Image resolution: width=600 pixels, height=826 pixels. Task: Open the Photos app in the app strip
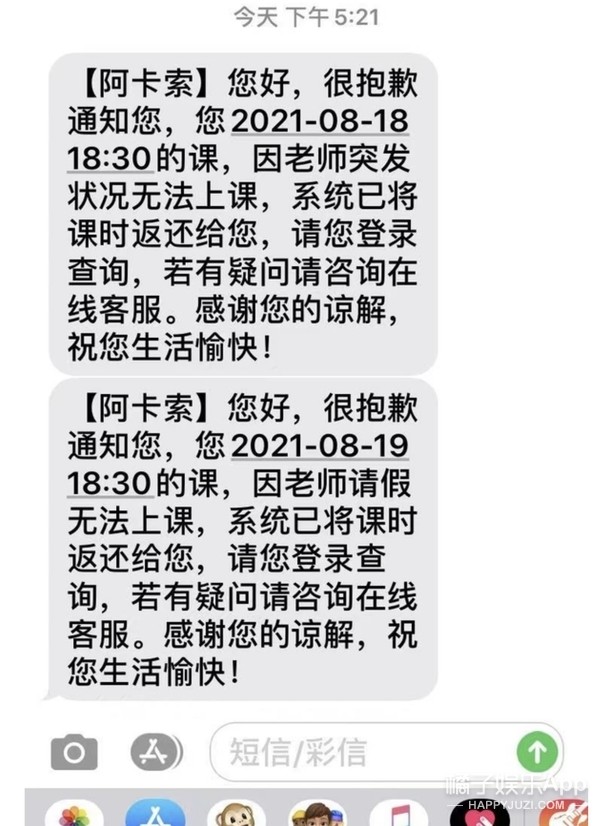click(x=75, y=812)
